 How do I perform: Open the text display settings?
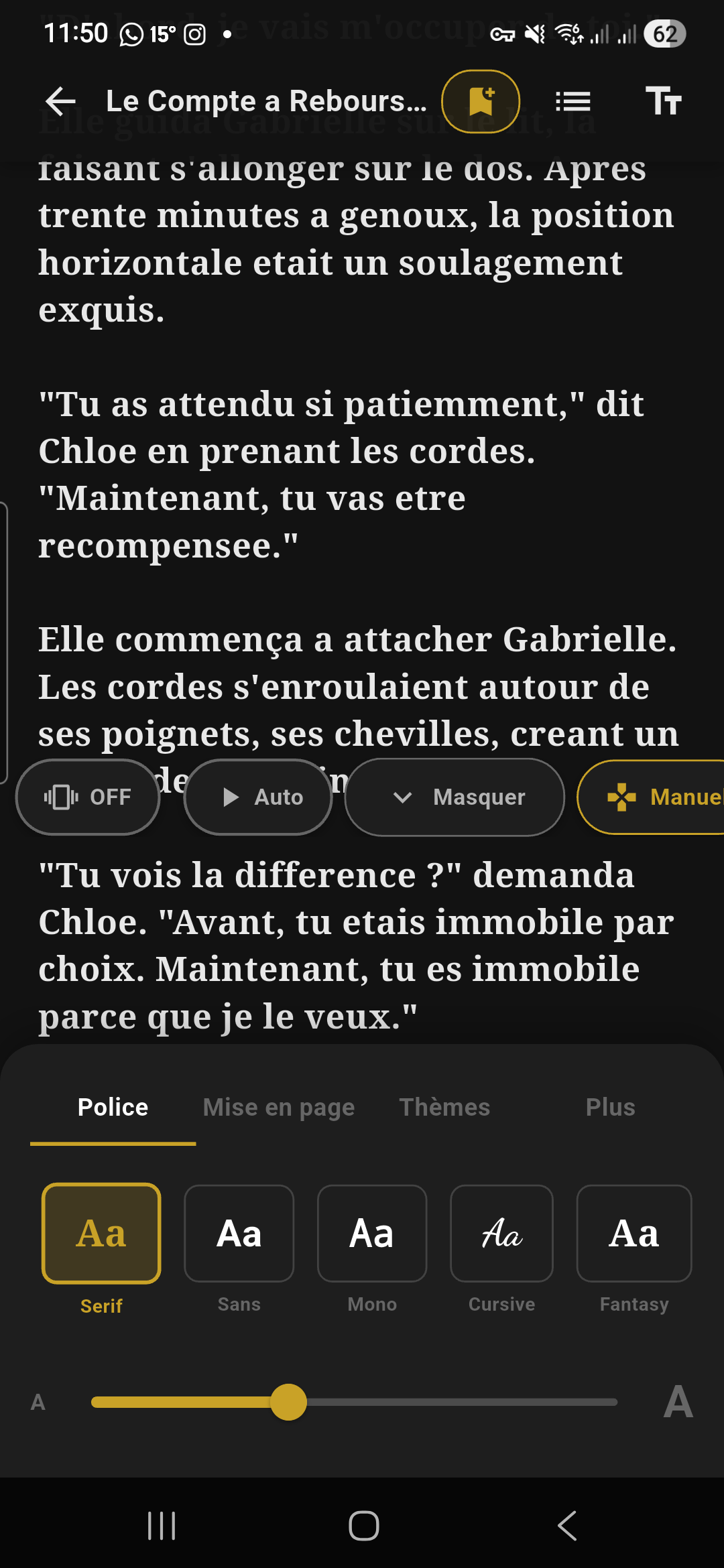663,101
